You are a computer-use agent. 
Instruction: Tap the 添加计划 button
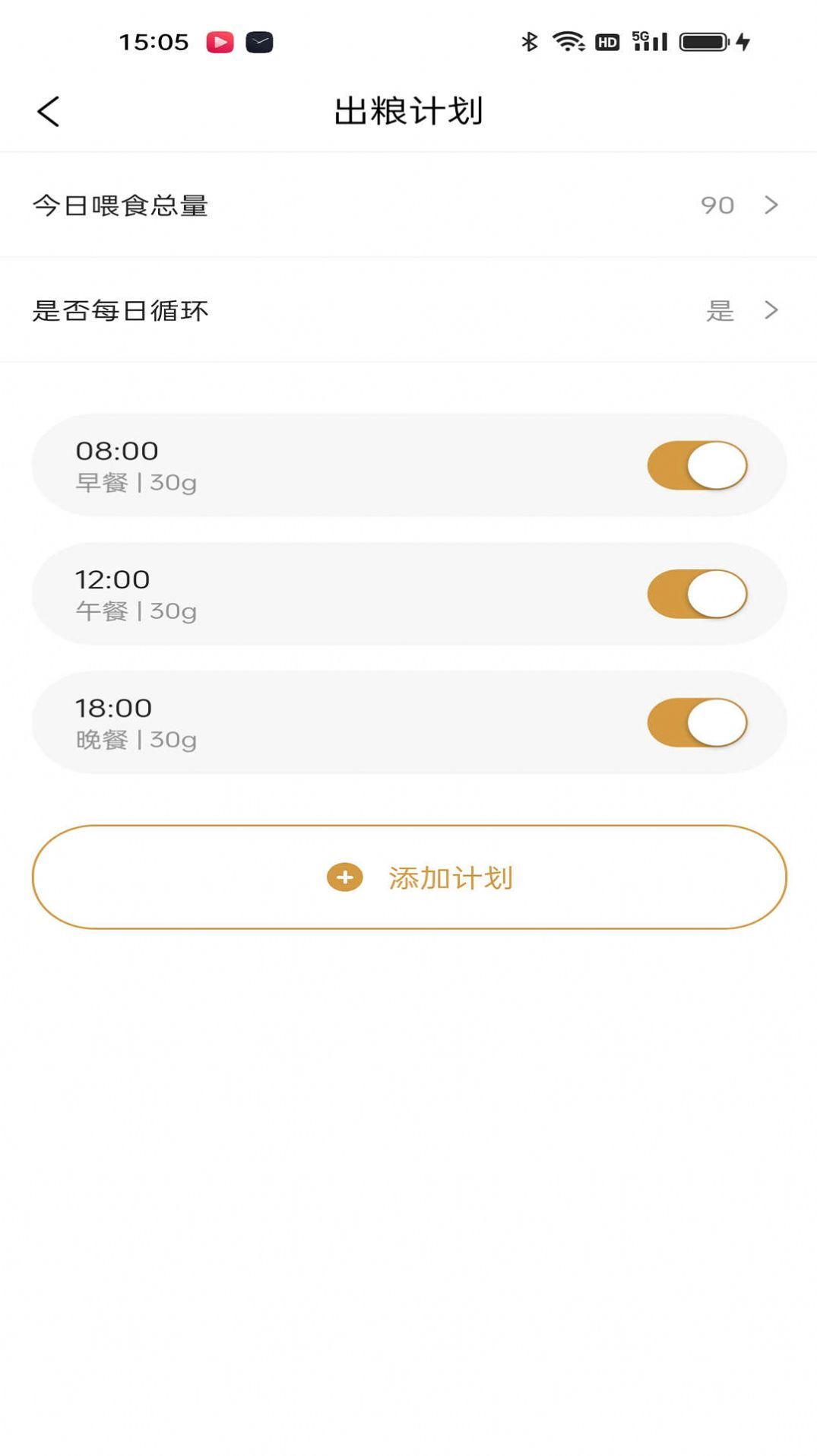(409, 877)
